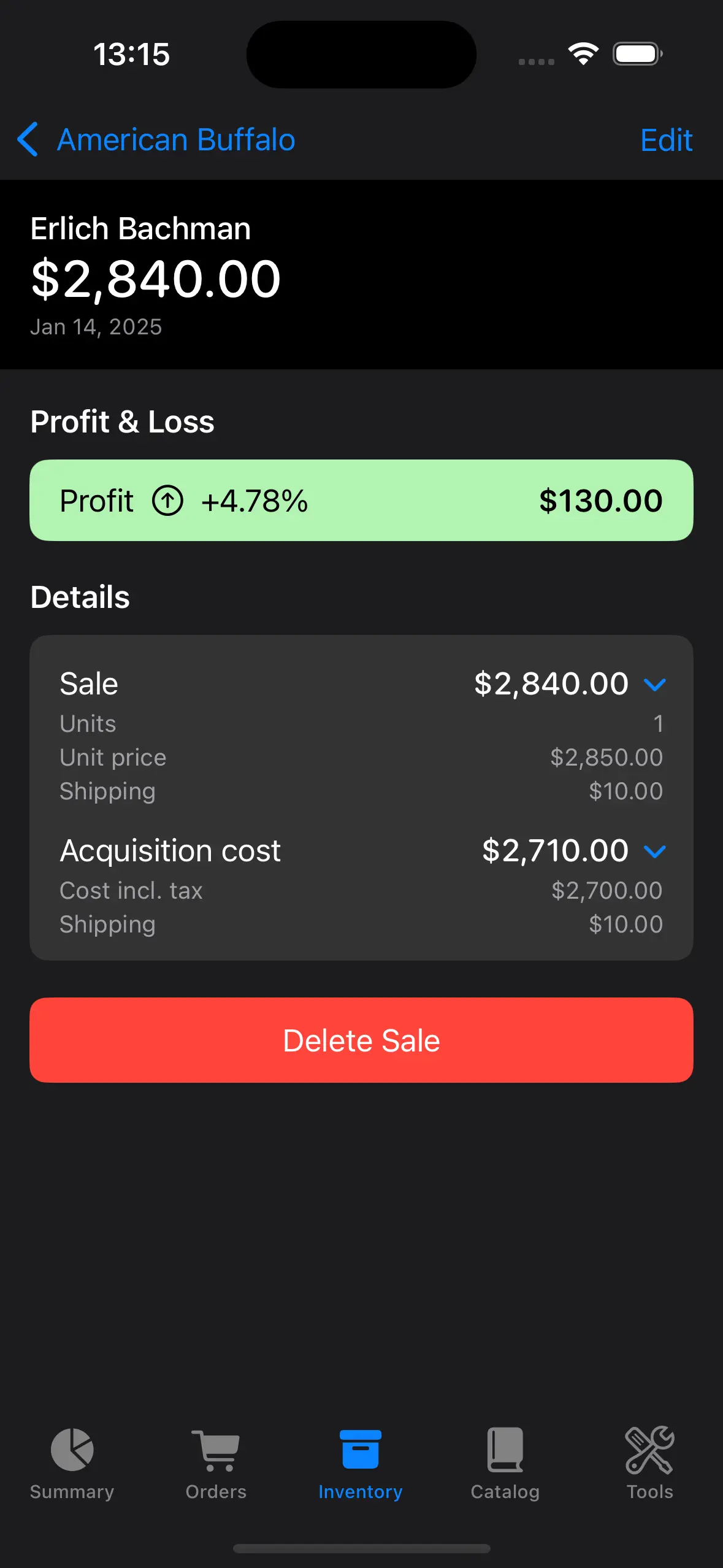Delete this sale
Image resolution: width=723 pixels, height=1568 pixels.
(361, 1040)
